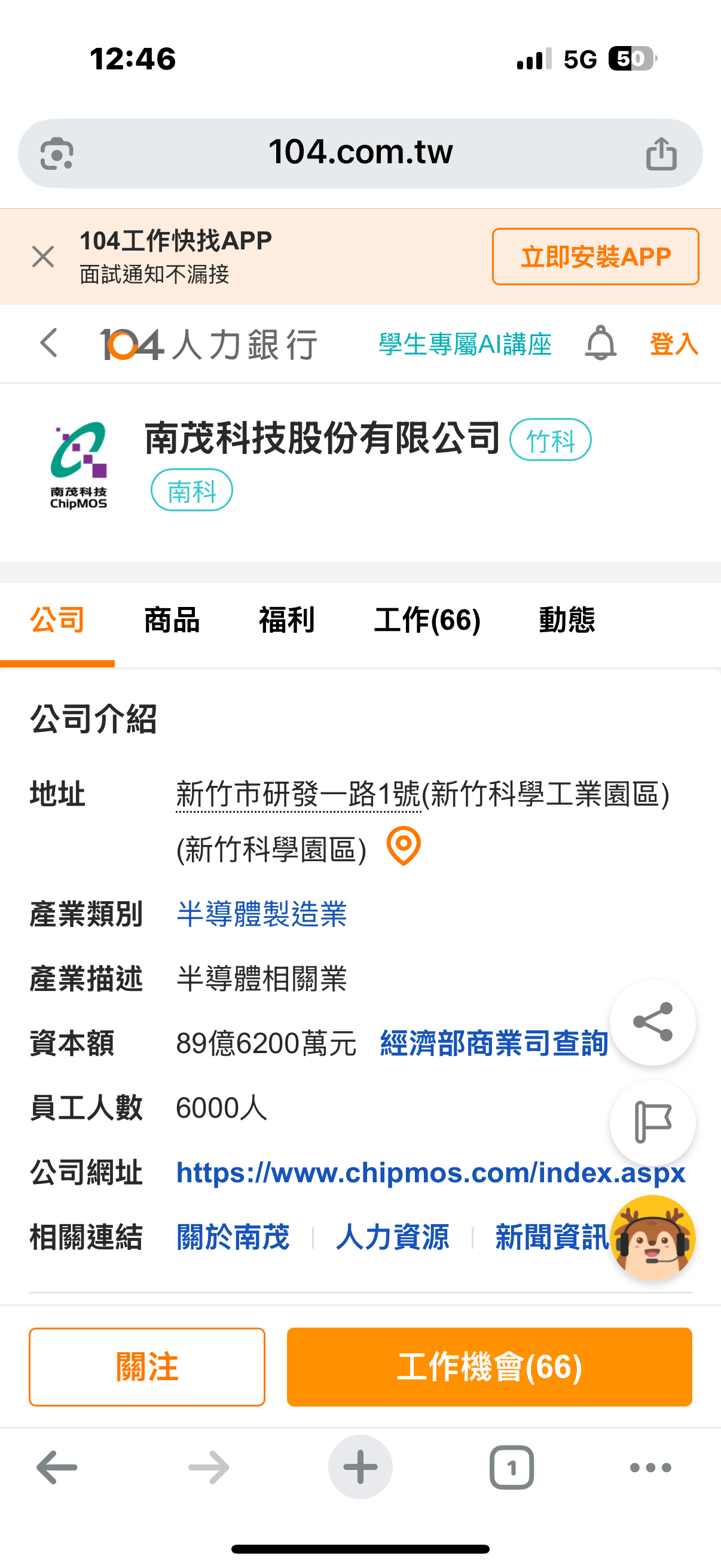Switch to the 福利 tab
This screenshot has height=1568, width=721.
pyautogui.click(x=286, y=620)
